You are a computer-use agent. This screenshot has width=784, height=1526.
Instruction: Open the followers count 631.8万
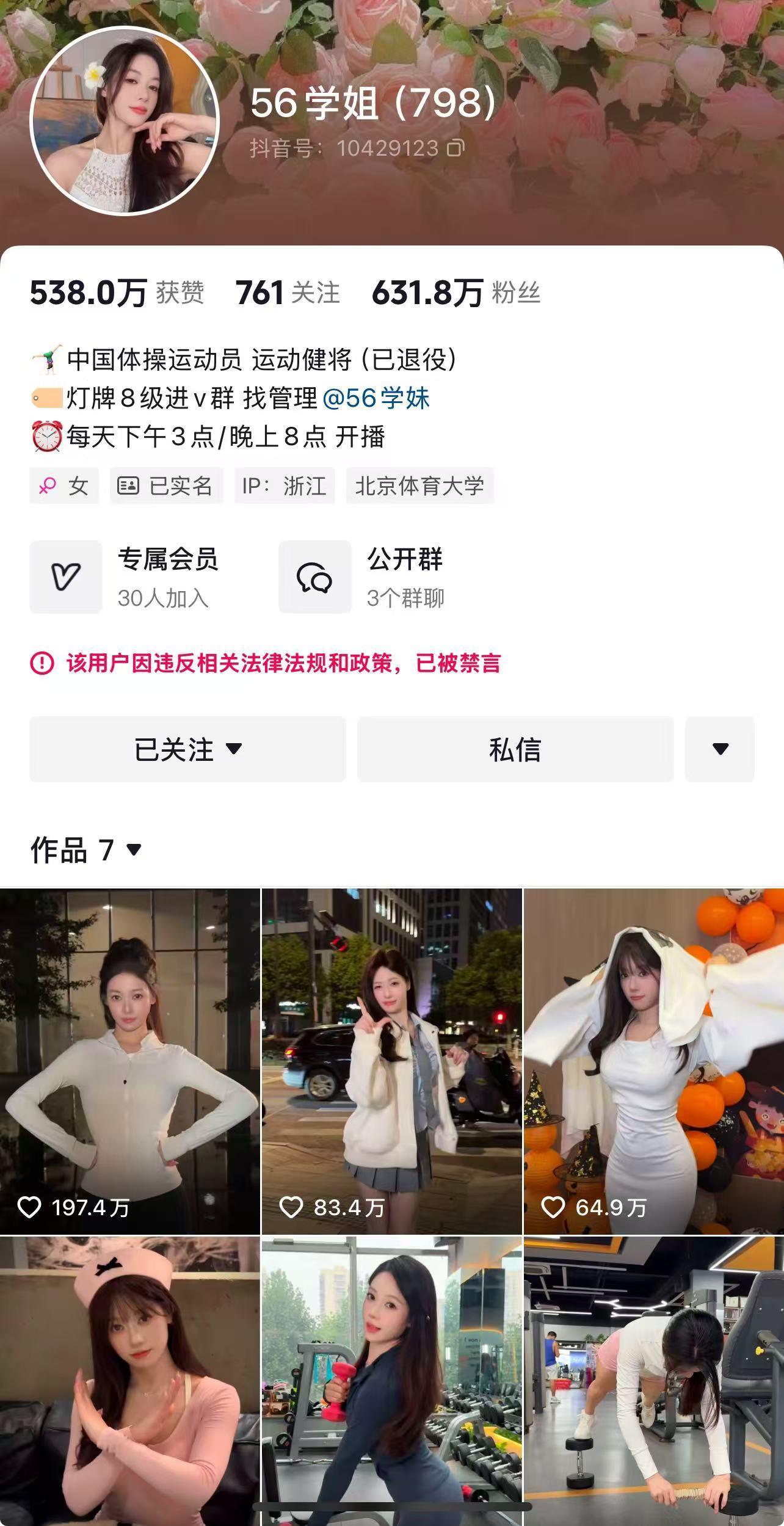[456, 292]
